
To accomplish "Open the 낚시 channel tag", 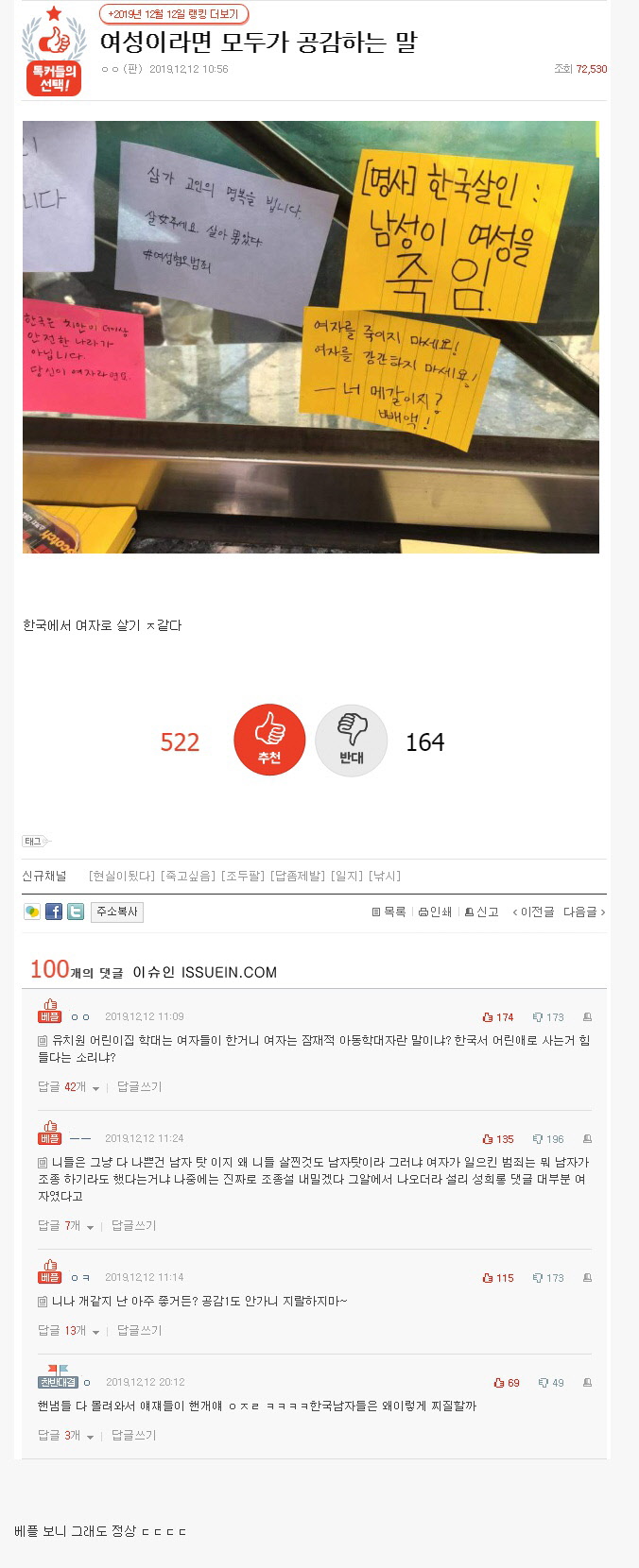I will click(385, 876).
